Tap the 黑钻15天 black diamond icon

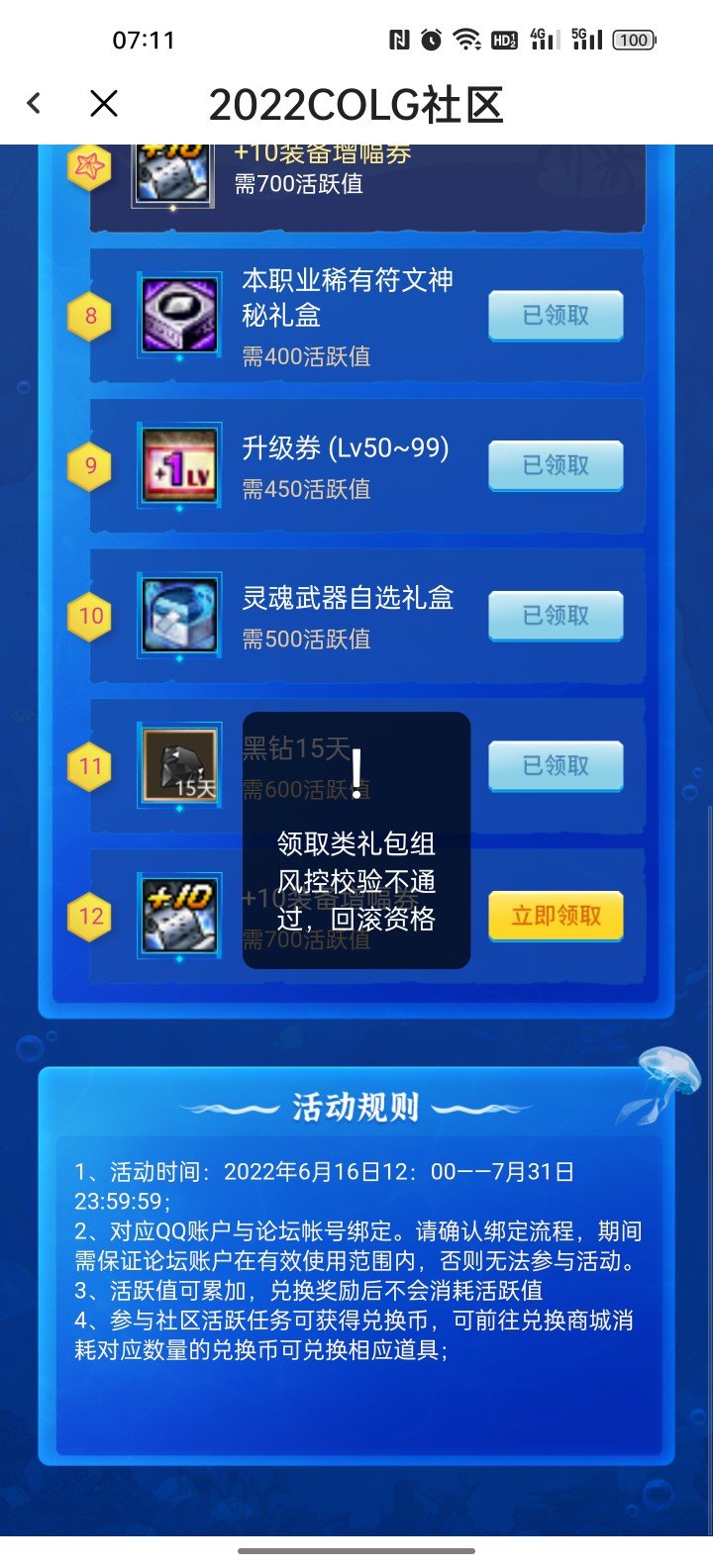179,765
